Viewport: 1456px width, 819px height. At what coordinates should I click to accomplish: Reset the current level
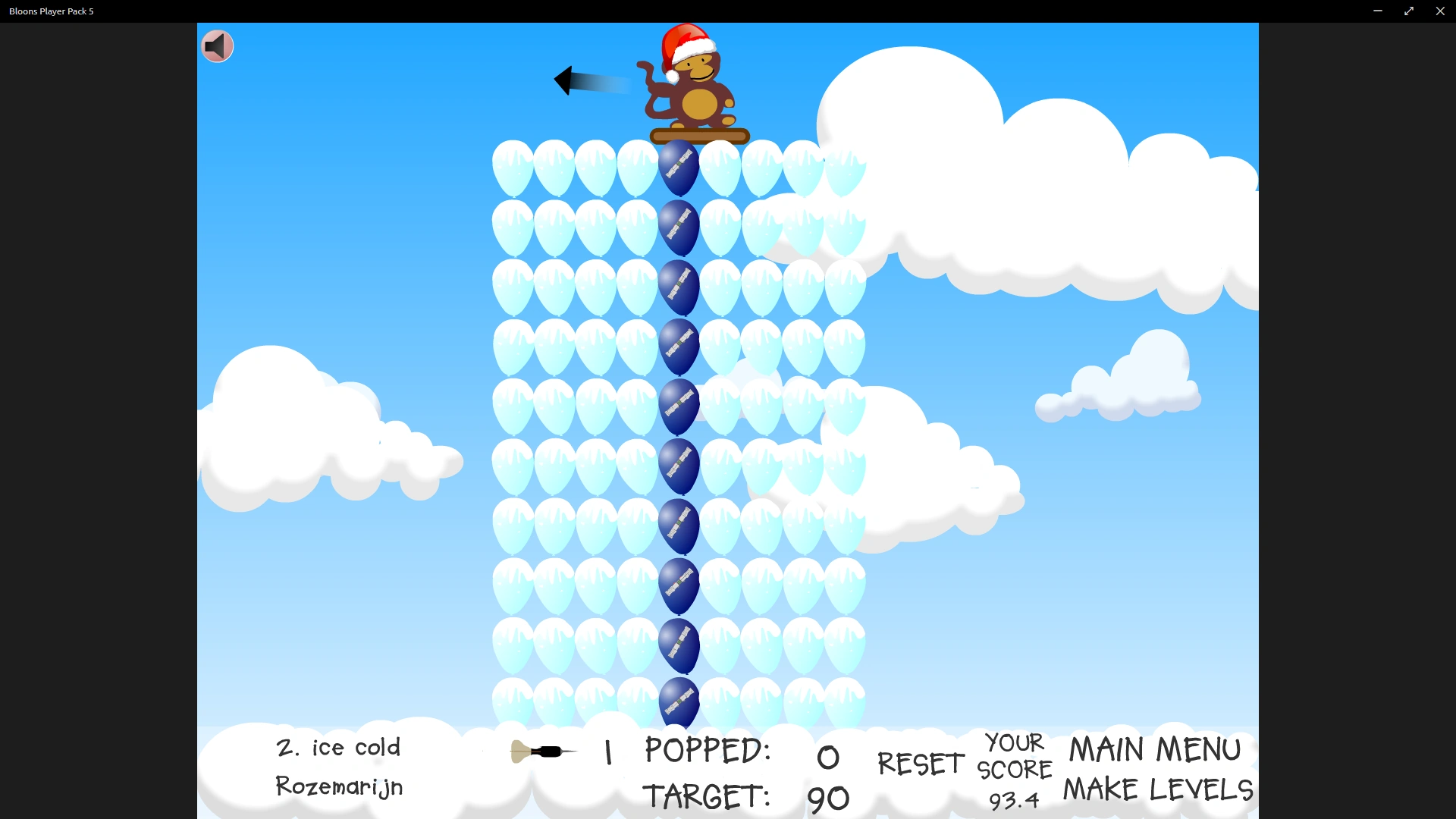coord(921,764)
